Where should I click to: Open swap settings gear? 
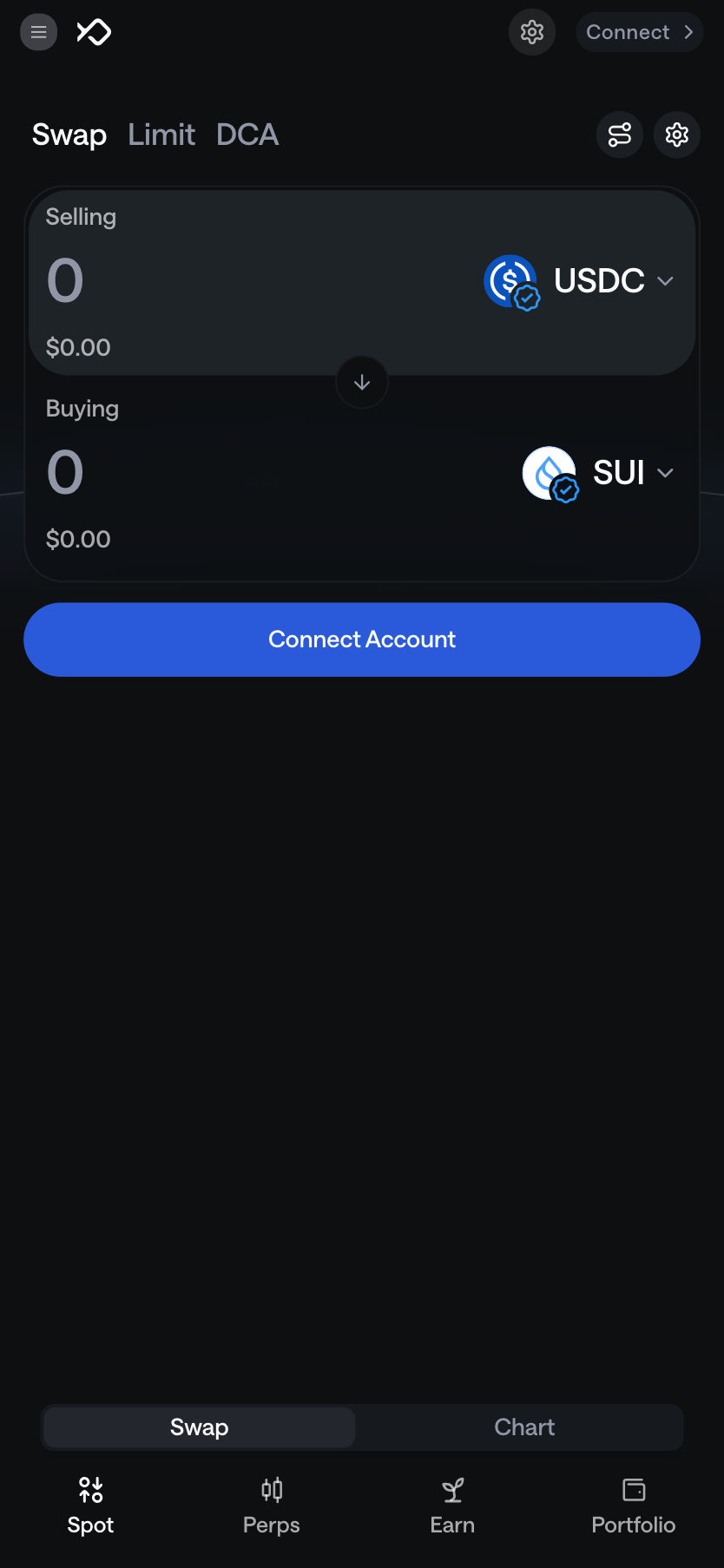point(676,134)
